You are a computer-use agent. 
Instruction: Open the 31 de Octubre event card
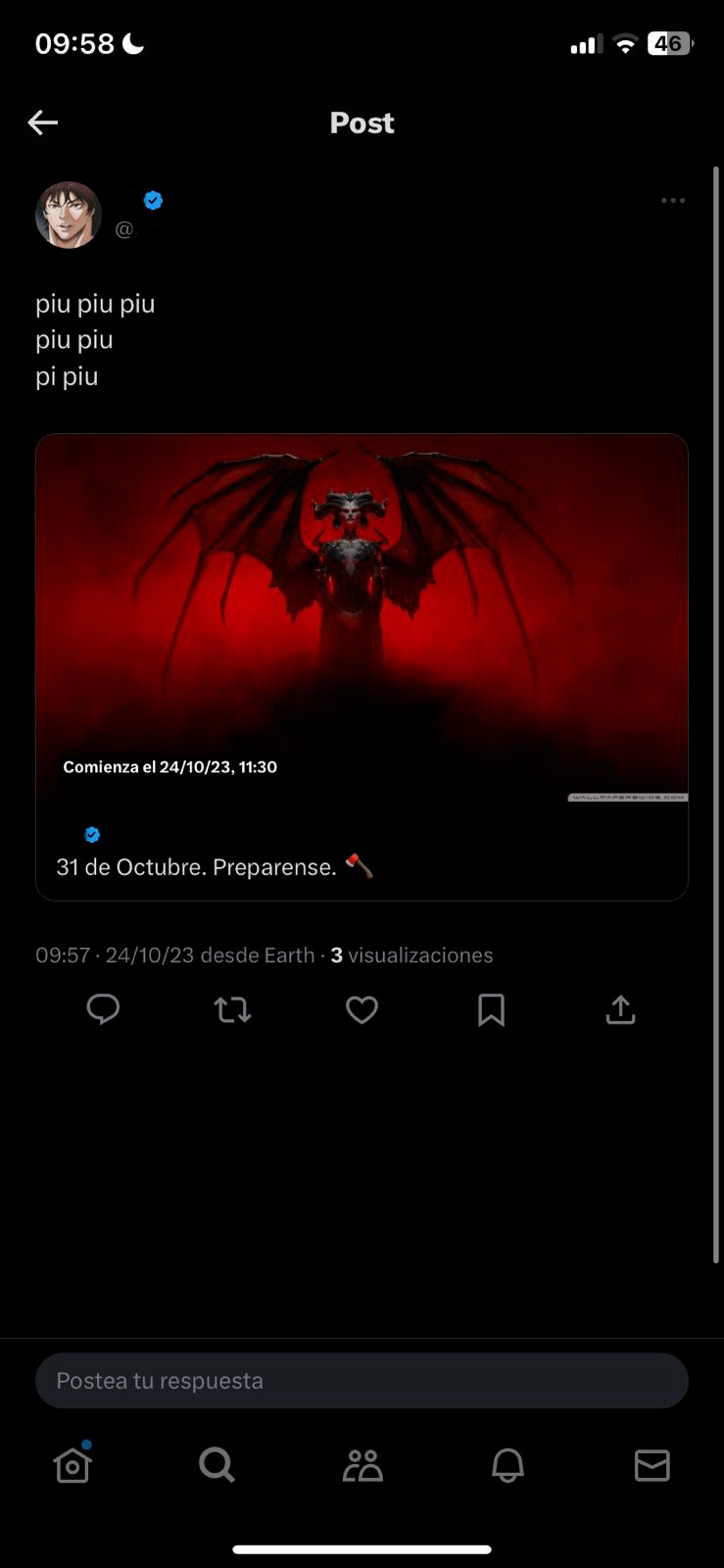pyautogui.click(x=362, y=666)
